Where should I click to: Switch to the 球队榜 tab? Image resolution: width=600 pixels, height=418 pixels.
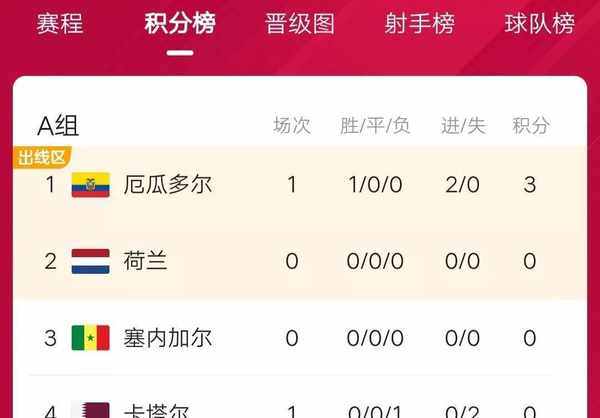[538, 24]
